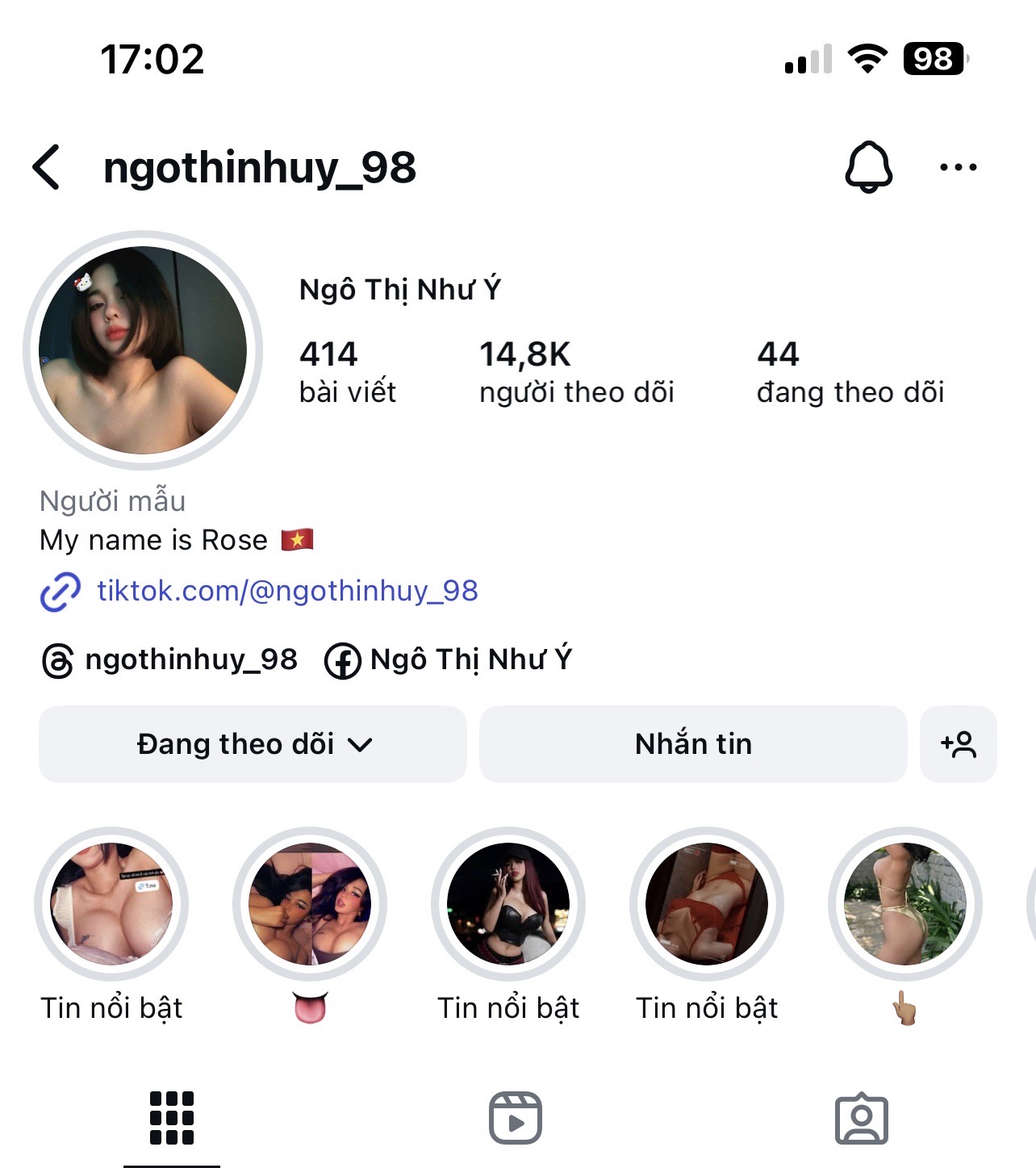
Task: Tap the Nhắn tin message button
Action: pyautogui.click(x=693, y=744)
